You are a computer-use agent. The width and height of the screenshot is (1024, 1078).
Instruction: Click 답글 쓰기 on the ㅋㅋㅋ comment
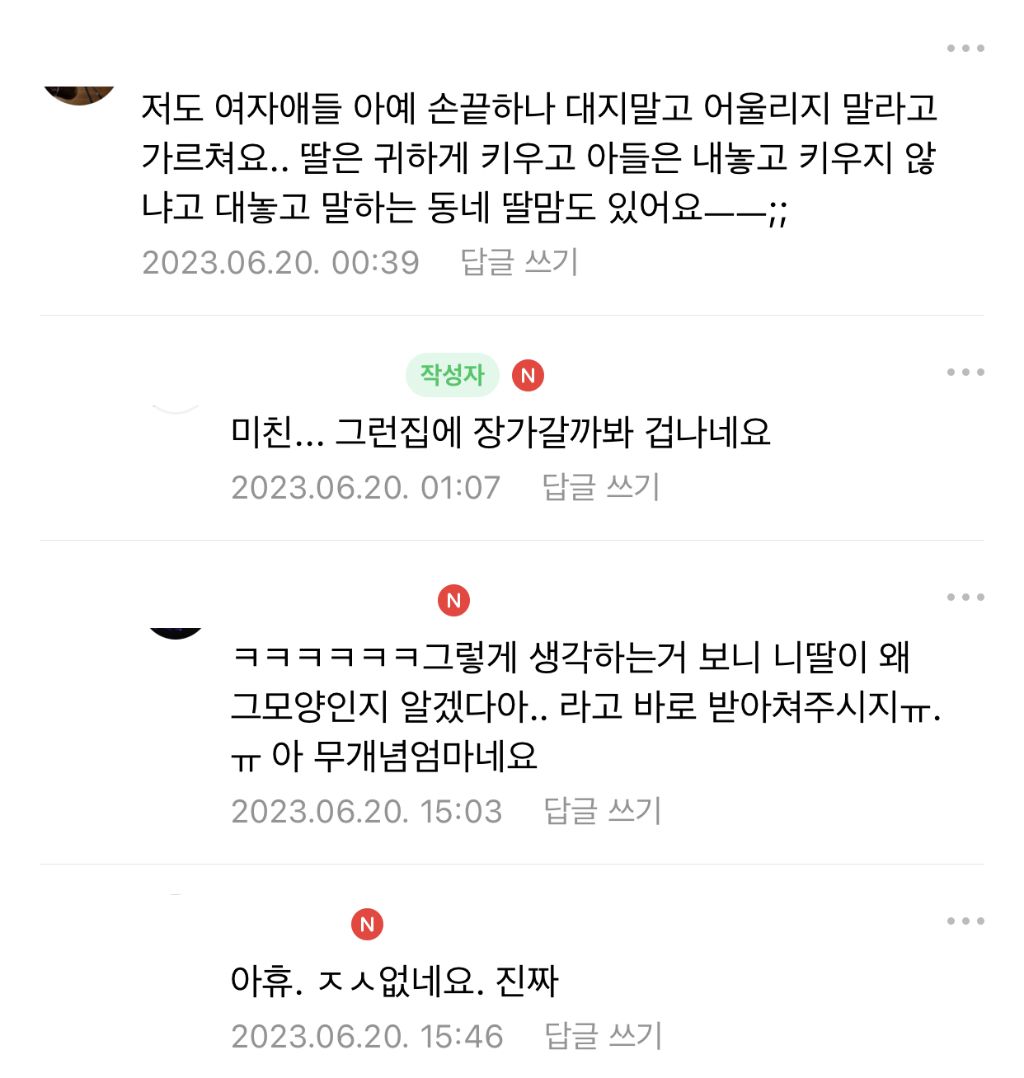click(x=603, y=812)
